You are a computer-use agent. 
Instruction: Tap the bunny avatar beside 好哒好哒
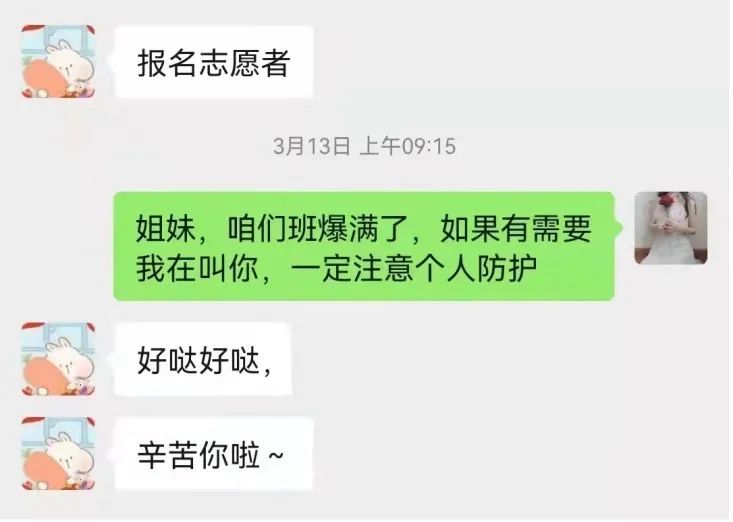[x=58, y=359]
